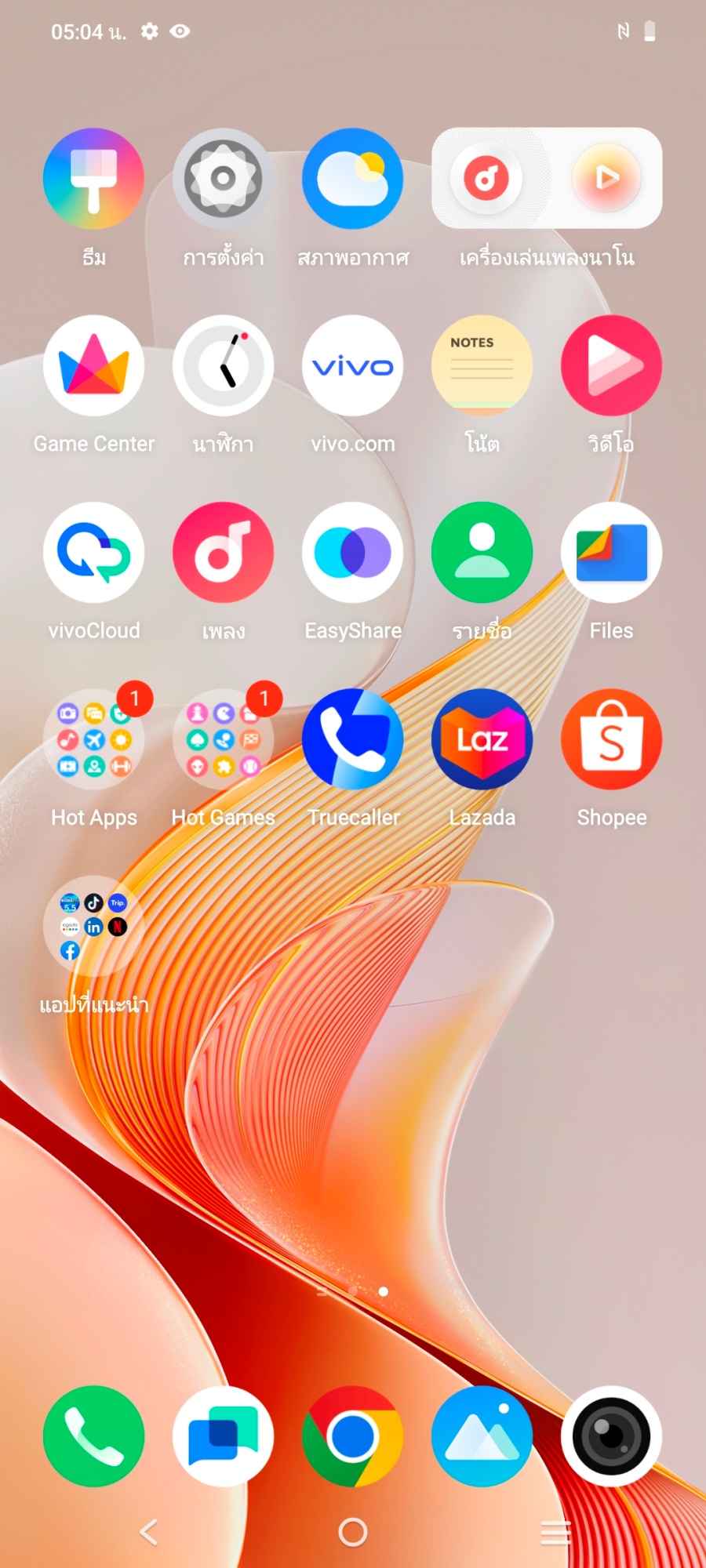Open the Video app (วิดีโอ)
The width and height of the screenshot is (706, 1568).
coord(611,365)
